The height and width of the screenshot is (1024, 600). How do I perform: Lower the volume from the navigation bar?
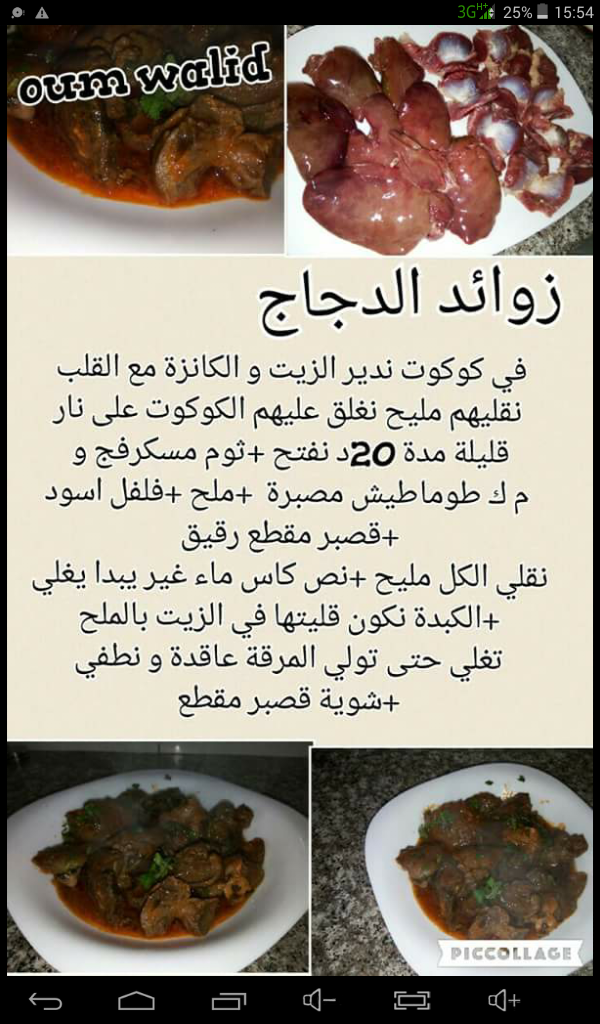(x=319, y=1000)
